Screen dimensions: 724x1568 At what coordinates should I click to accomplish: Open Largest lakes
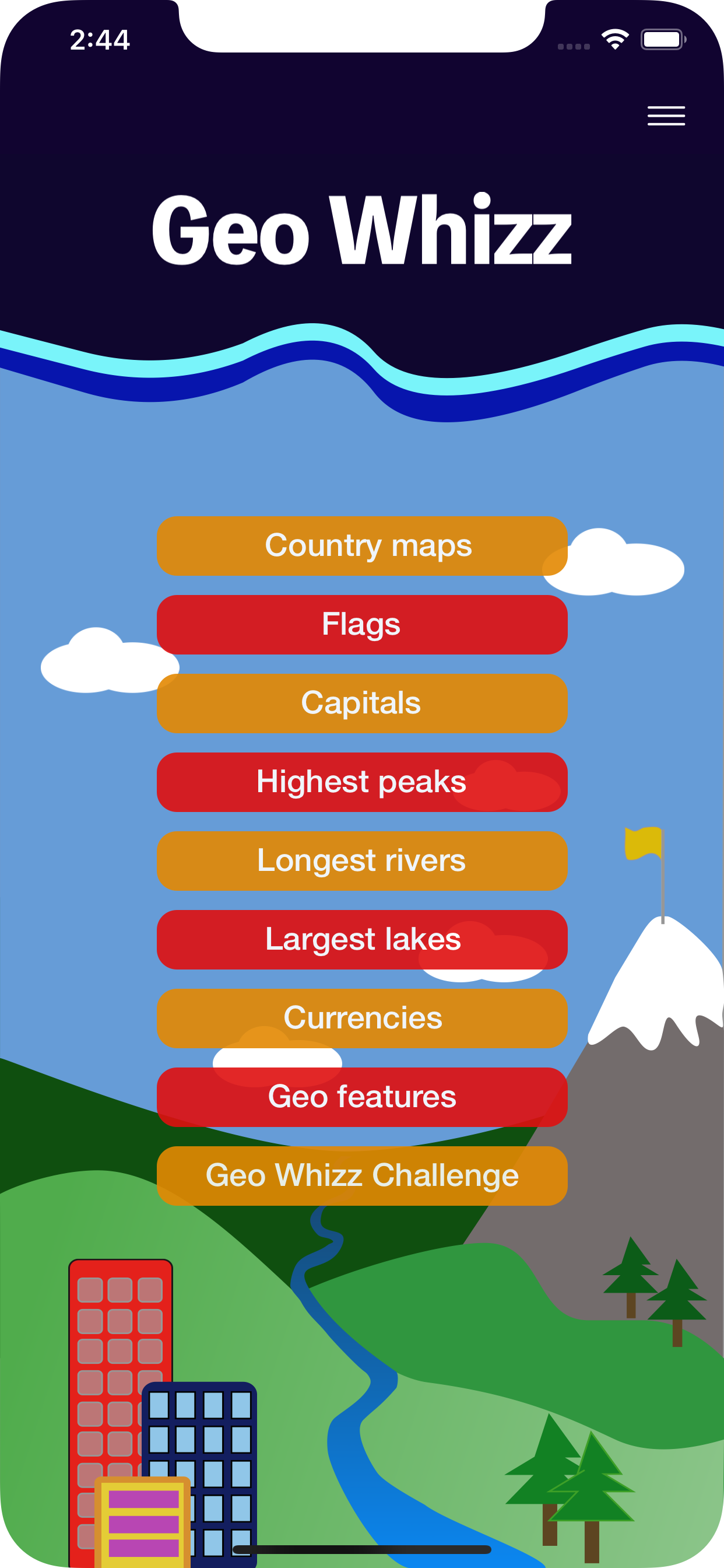[x=362, y=939]
